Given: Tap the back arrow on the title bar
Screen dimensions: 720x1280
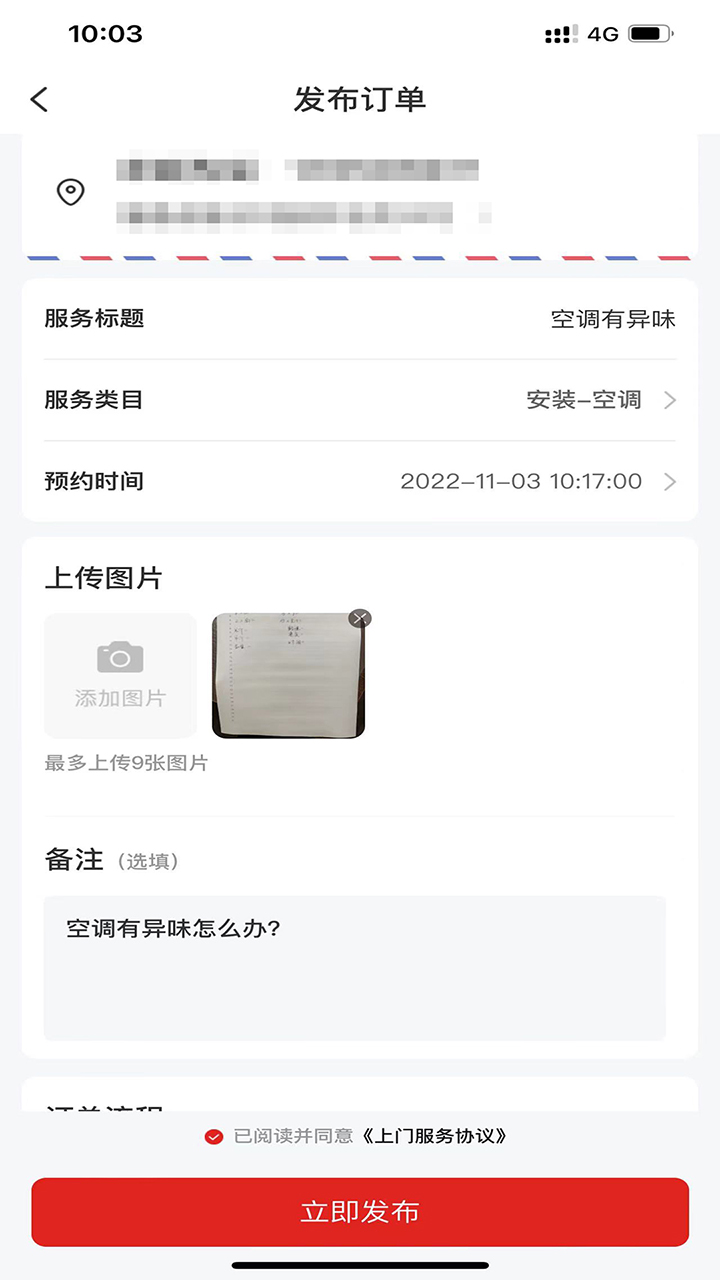Looking at the screenshot, I should (x=38, y=100).
